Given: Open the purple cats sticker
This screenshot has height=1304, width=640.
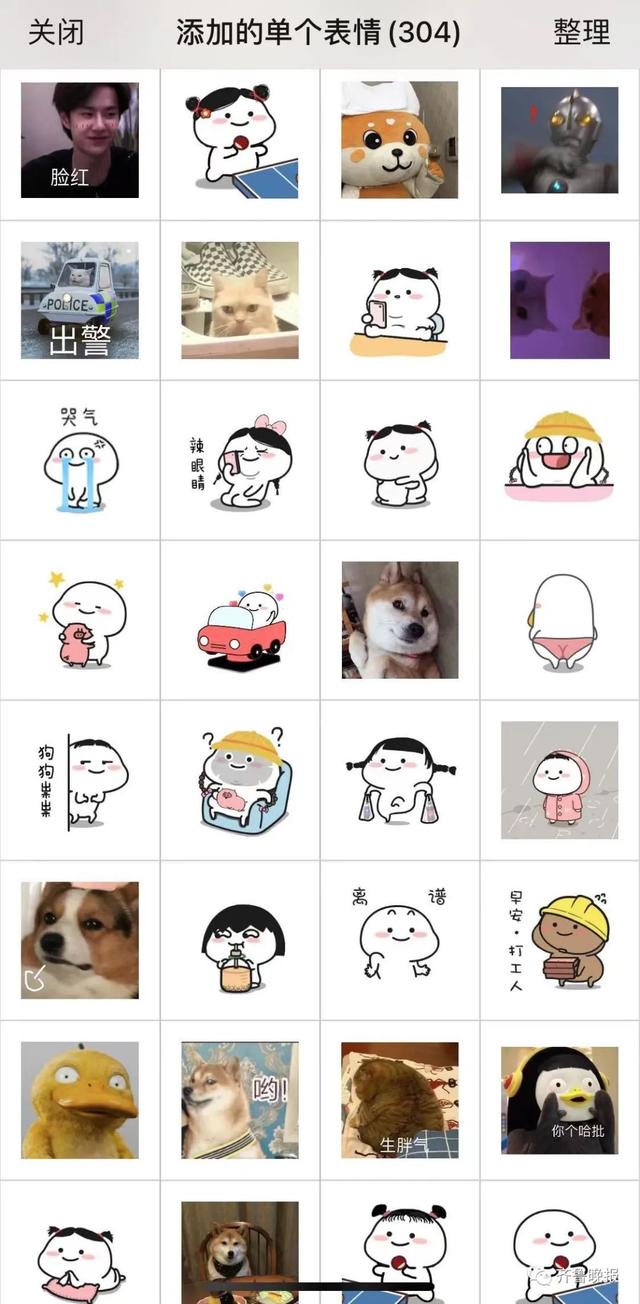Looking at the screenshot, I should (x=560, y=300).
